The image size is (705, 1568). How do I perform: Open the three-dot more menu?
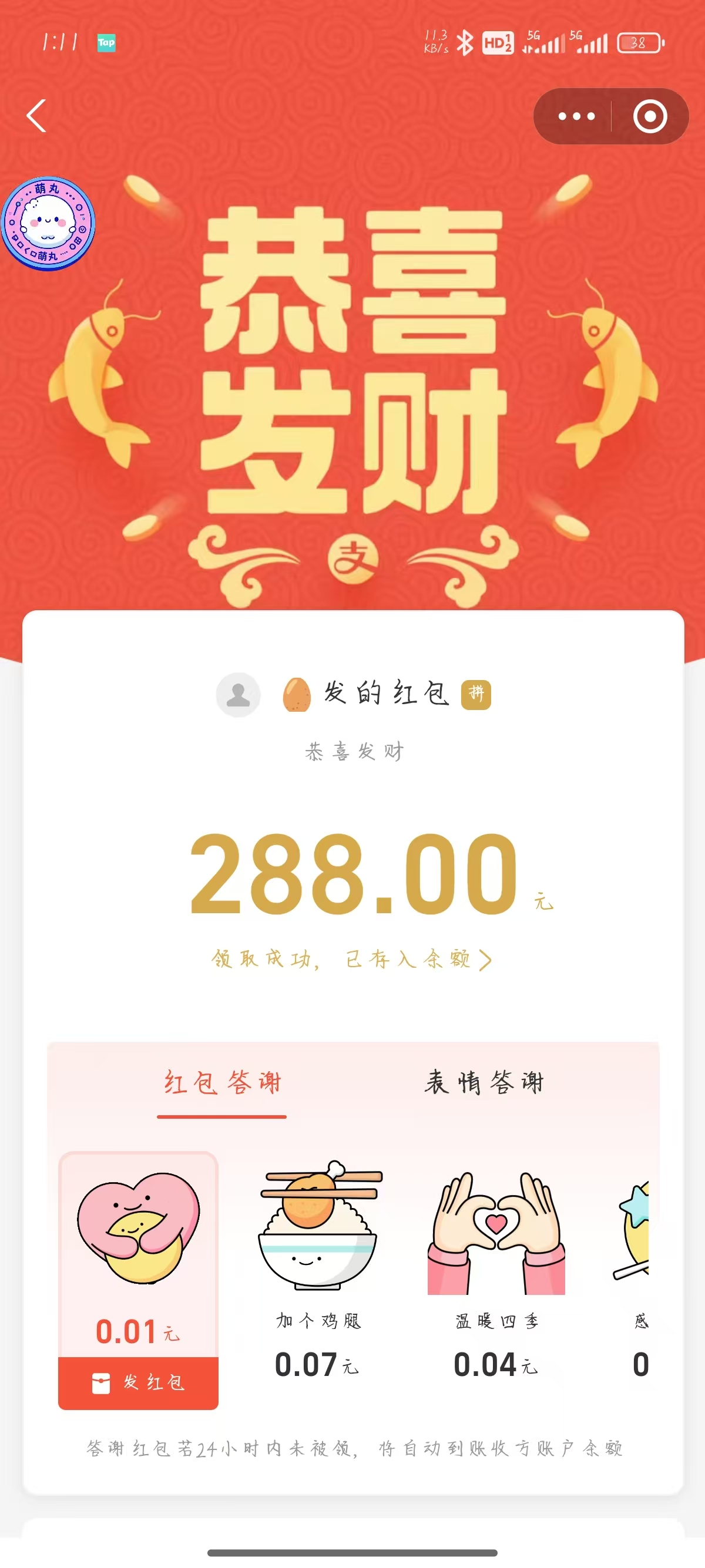576,116
